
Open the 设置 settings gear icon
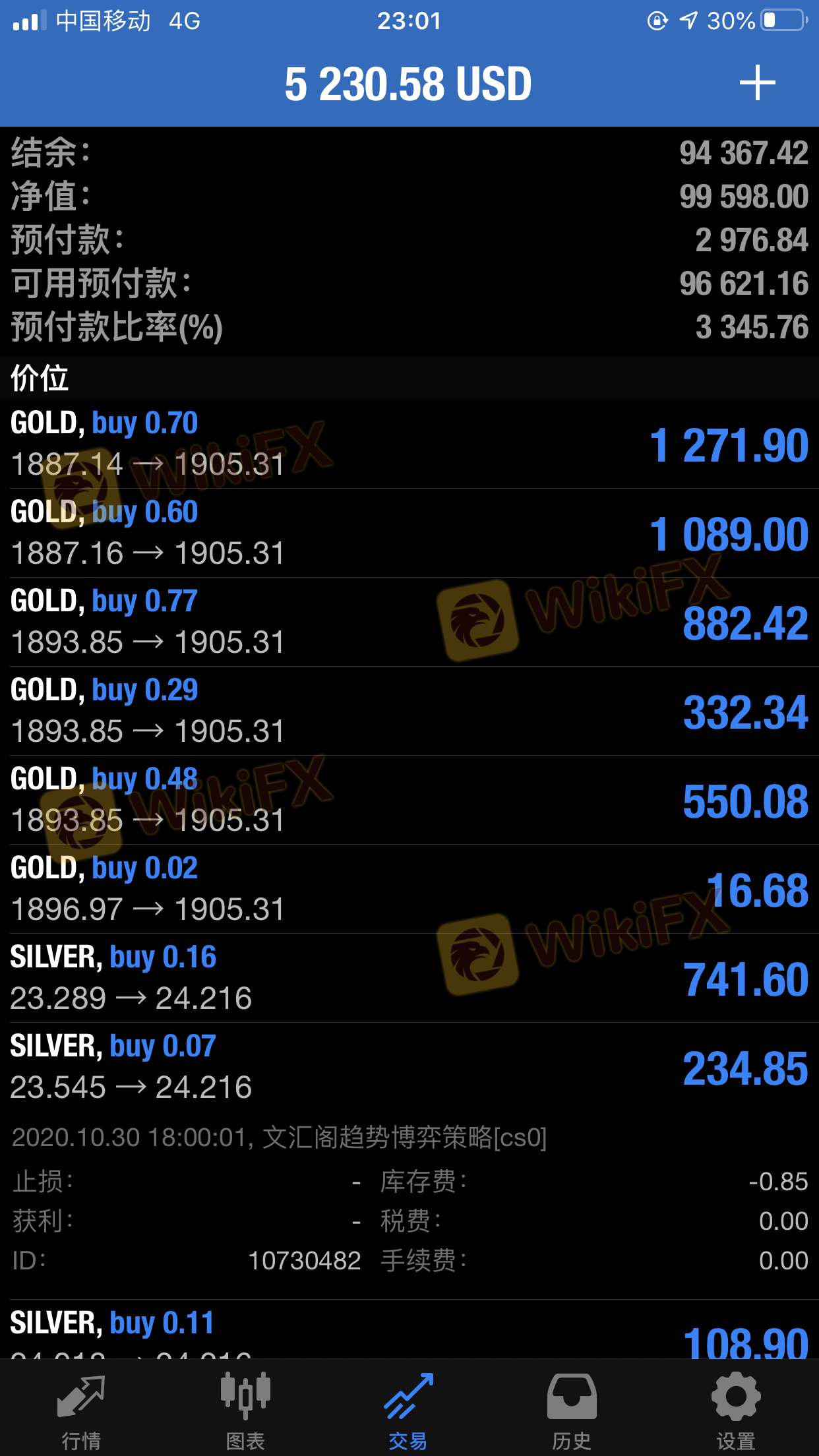[x=735, y=1393]
